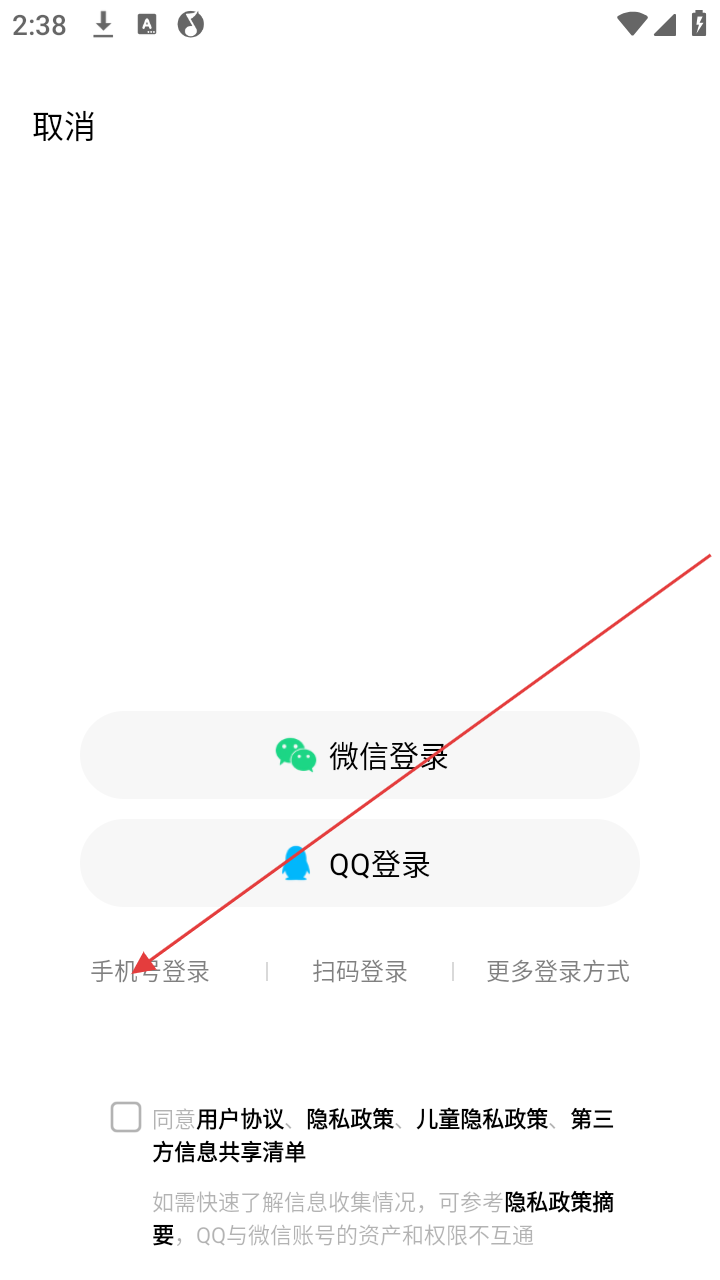This screenshot has height=1280, width=720.
Task: Open the 隐私政策摘要 link
Action: pos(558,1202)
